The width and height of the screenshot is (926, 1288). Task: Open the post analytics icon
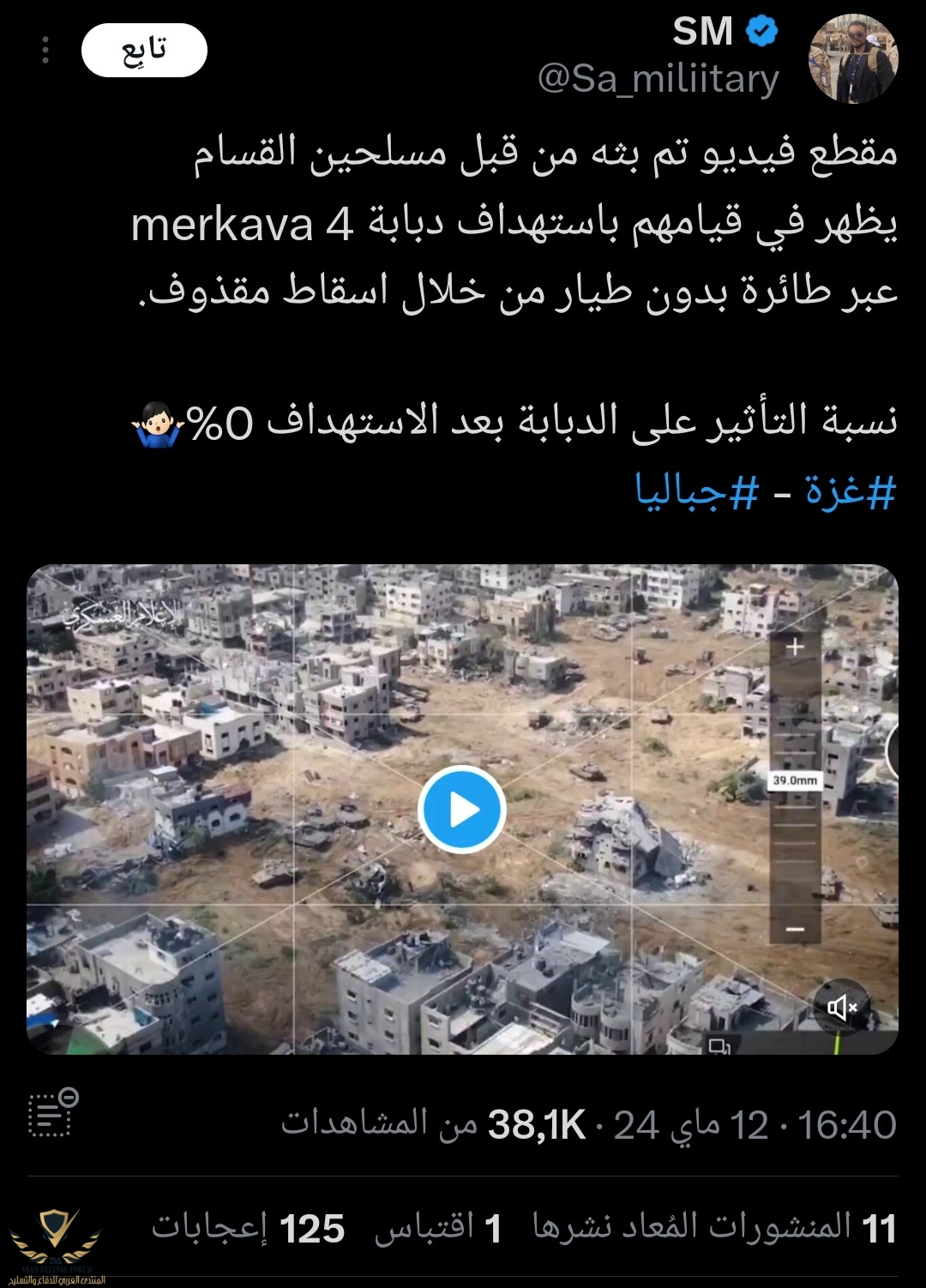(x=53, y=1113)
